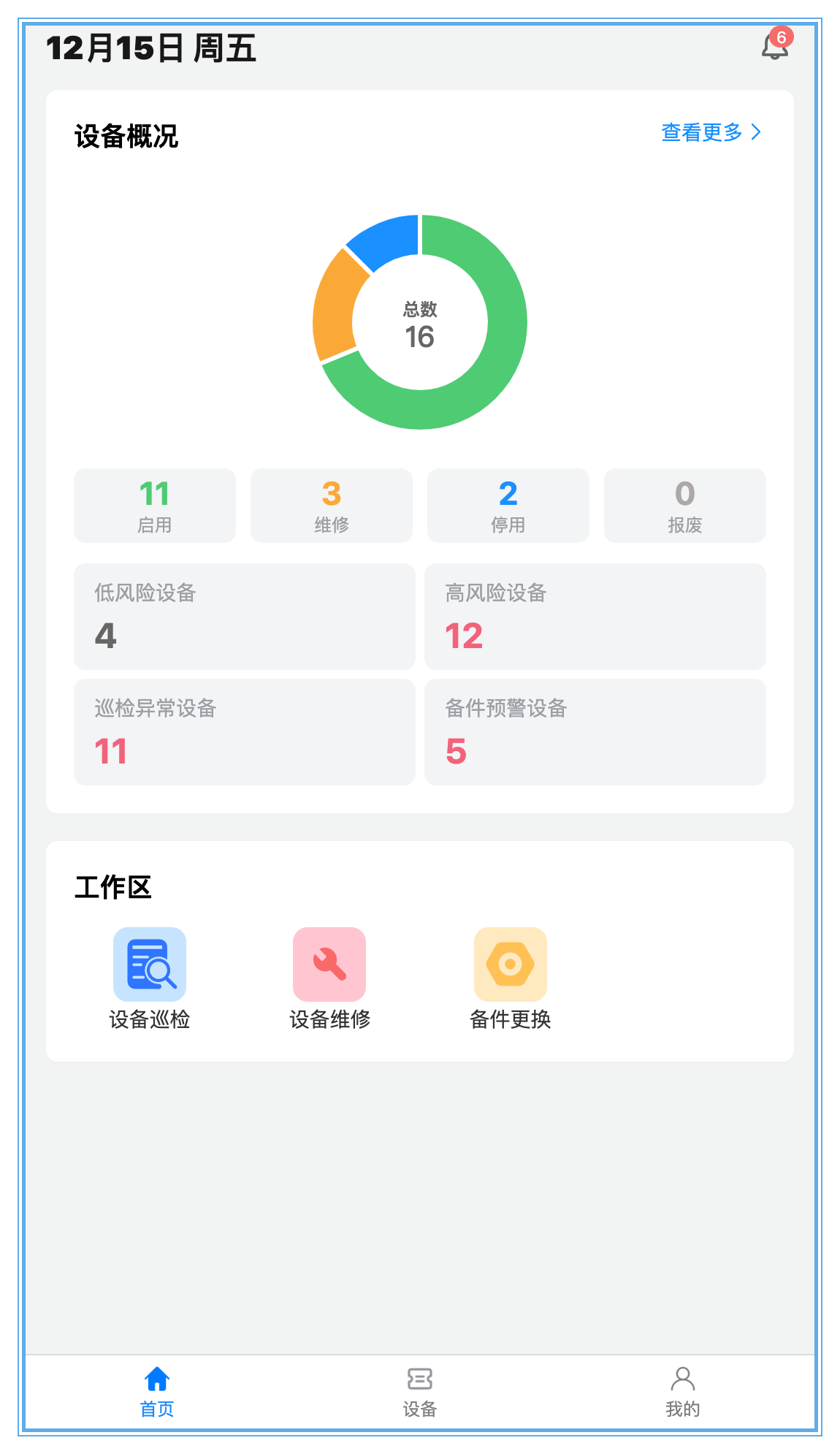Viewport: 840px width, 1454px height.
Task: Select the 停用 disabled devices card
Action: pos(508,505)
